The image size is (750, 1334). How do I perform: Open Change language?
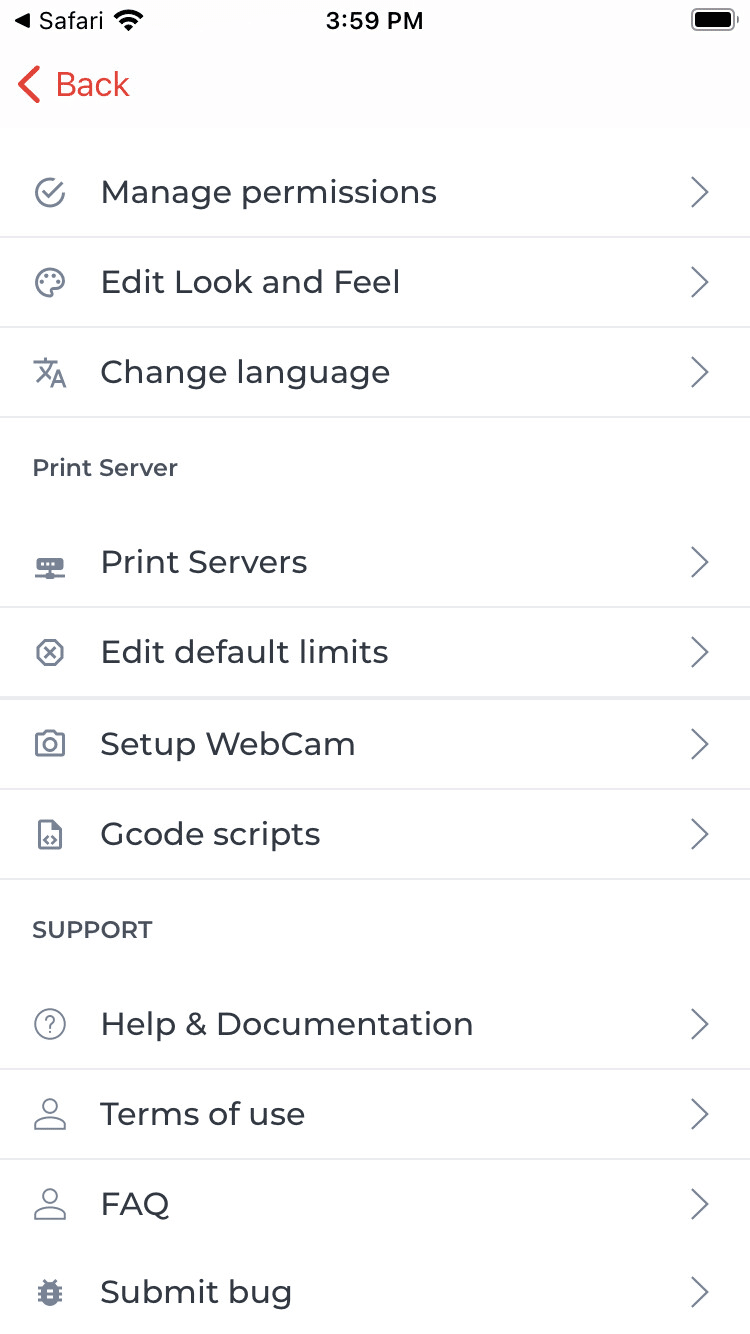tap(375, 373)
